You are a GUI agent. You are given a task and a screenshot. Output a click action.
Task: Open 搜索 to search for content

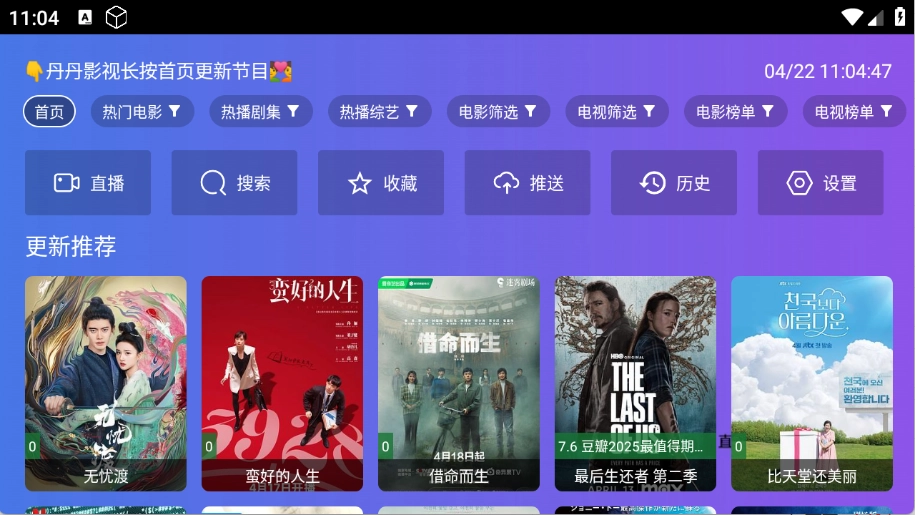[x=235, y=183]
